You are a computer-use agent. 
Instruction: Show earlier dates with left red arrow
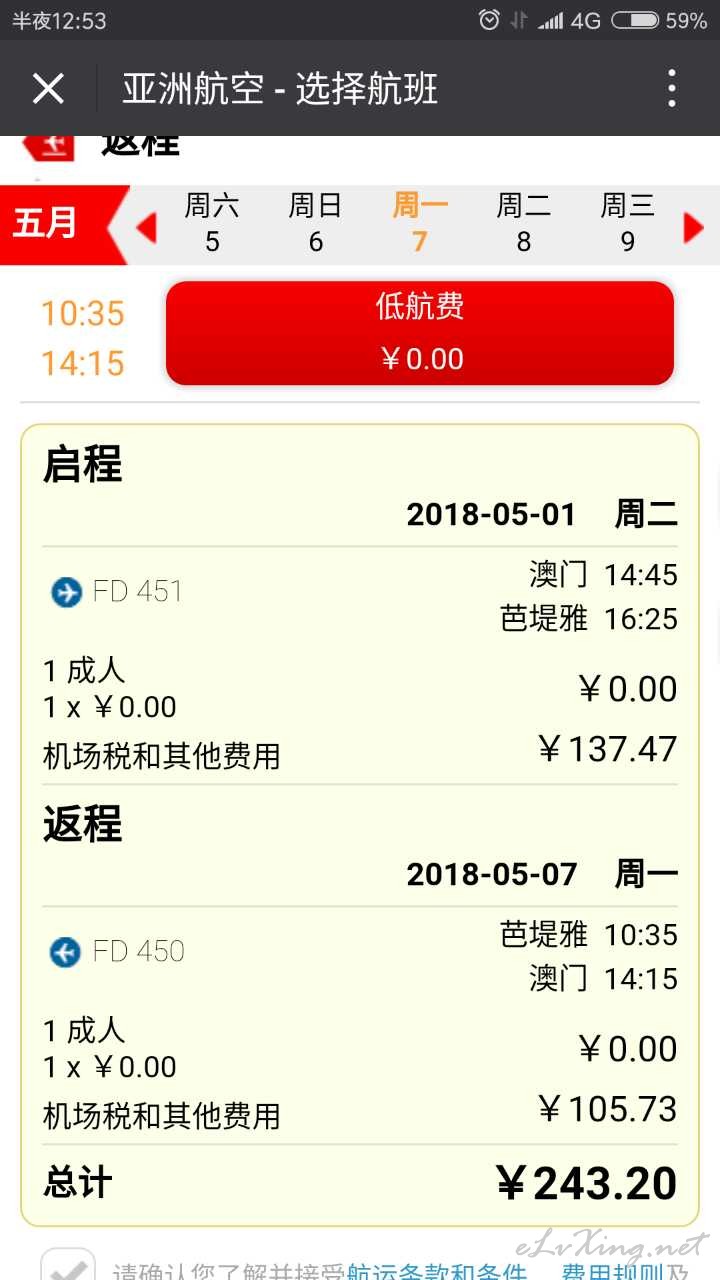[146, 228]
